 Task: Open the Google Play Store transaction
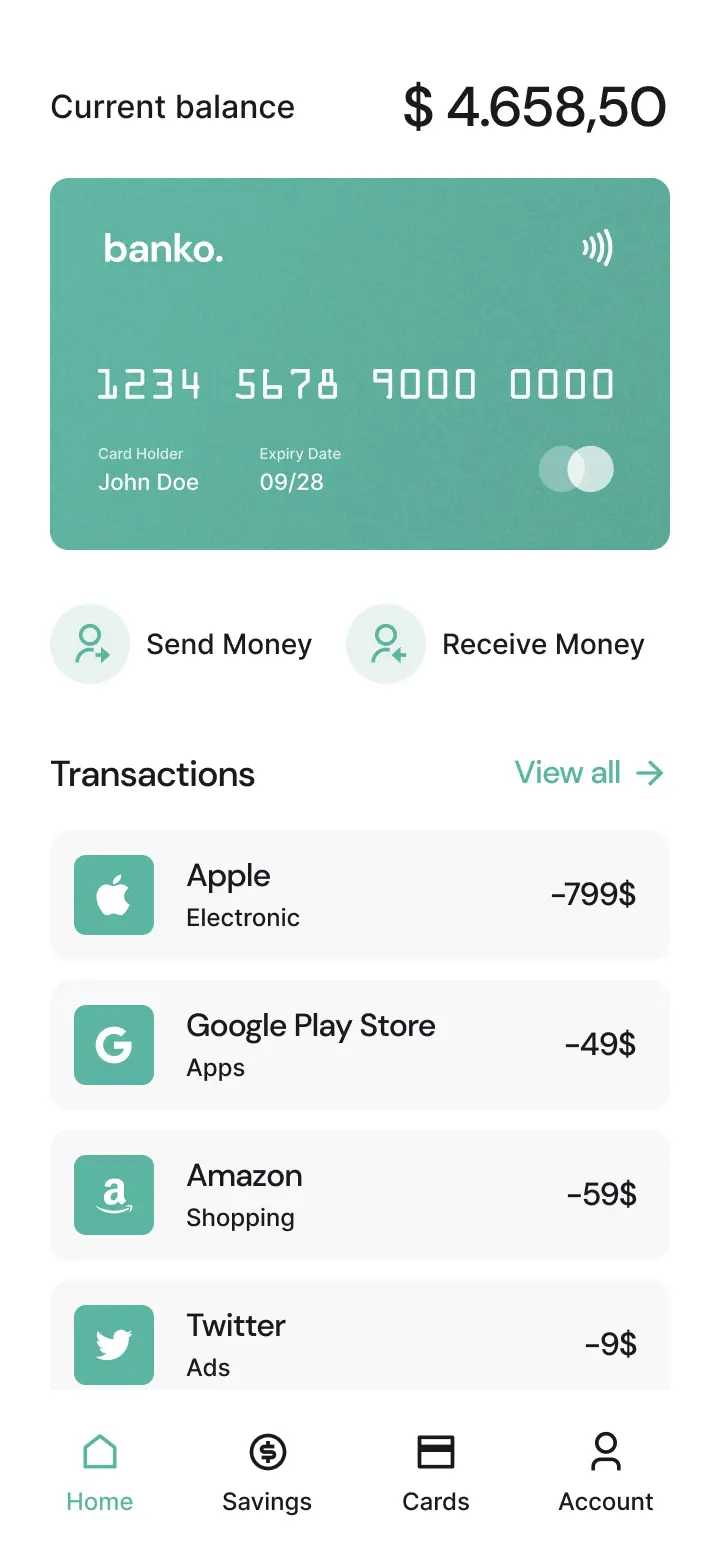pyautogui.click(x=360, y=1044)
